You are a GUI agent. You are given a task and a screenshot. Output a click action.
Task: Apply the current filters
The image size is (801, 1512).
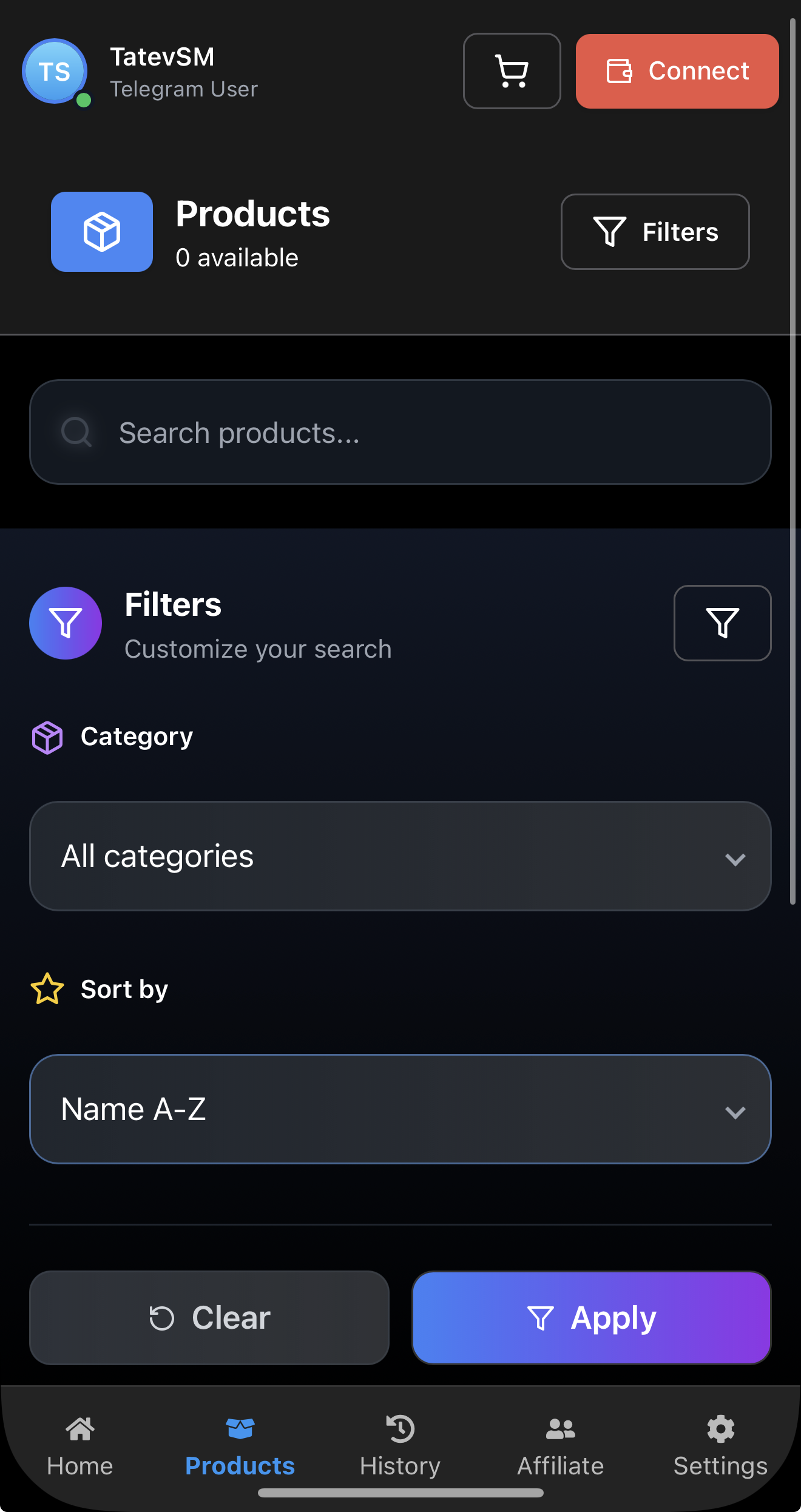[x=591, y=1317]
